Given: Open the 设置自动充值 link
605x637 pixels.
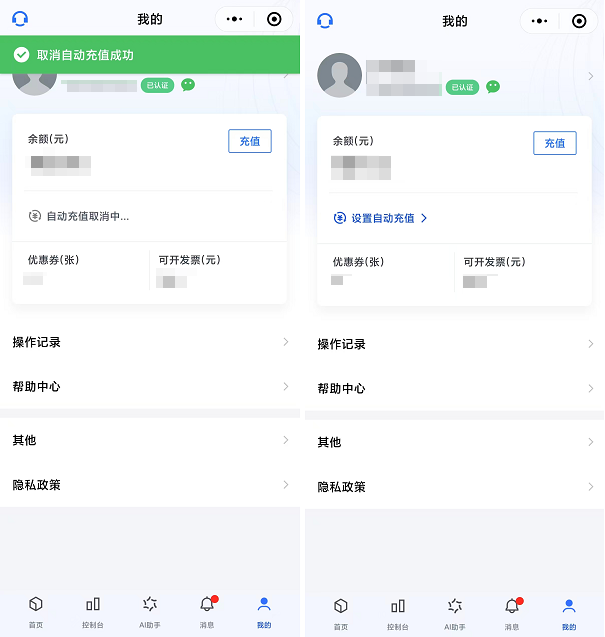Looking at the screenshot, I should (x=381, y=218).
